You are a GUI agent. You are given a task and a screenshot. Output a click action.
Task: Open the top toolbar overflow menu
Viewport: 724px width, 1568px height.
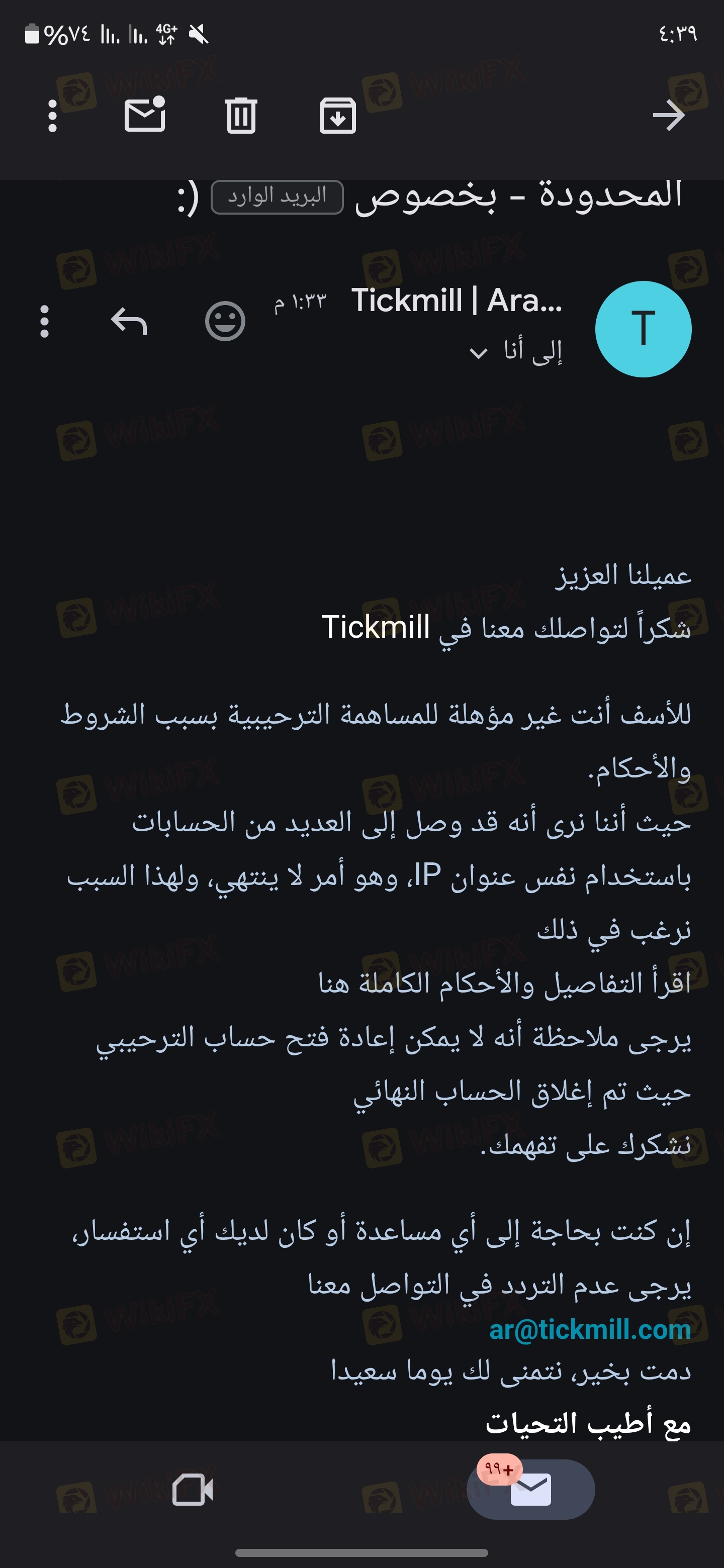(x=52, y=116)
